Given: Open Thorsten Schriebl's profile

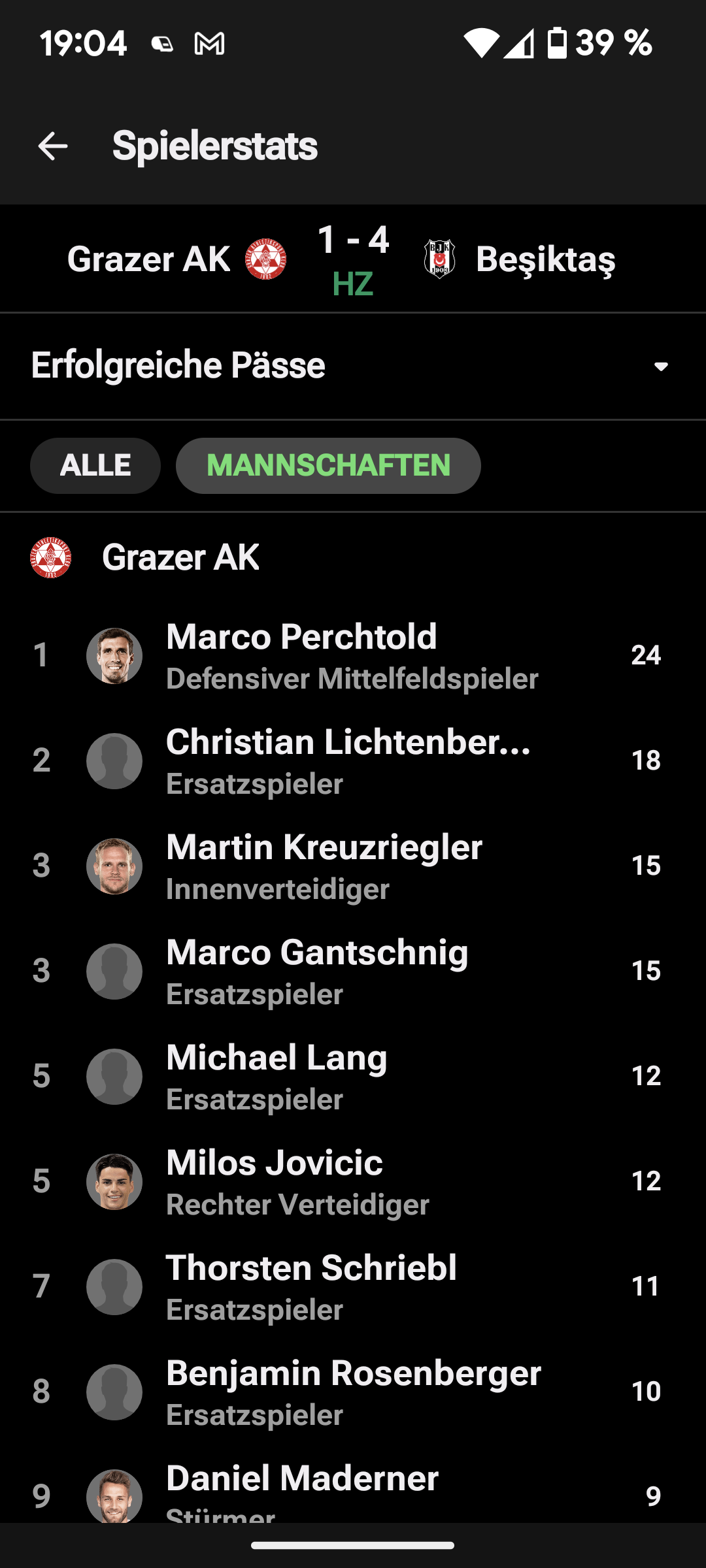Looking at the screenshot, I should point(353,1286).
